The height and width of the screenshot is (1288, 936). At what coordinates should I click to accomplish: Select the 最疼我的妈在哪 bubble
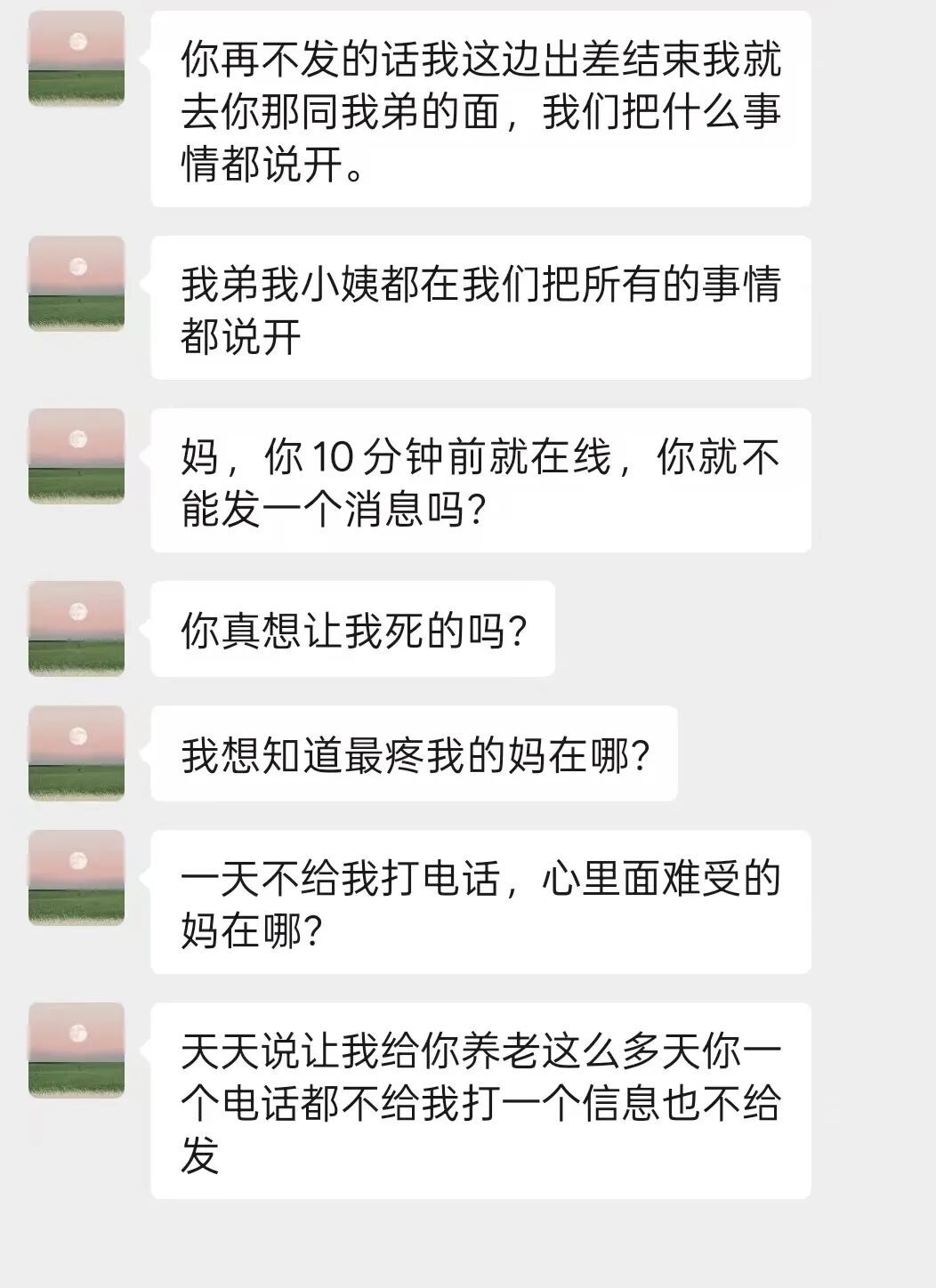click(x=418, y=754)
